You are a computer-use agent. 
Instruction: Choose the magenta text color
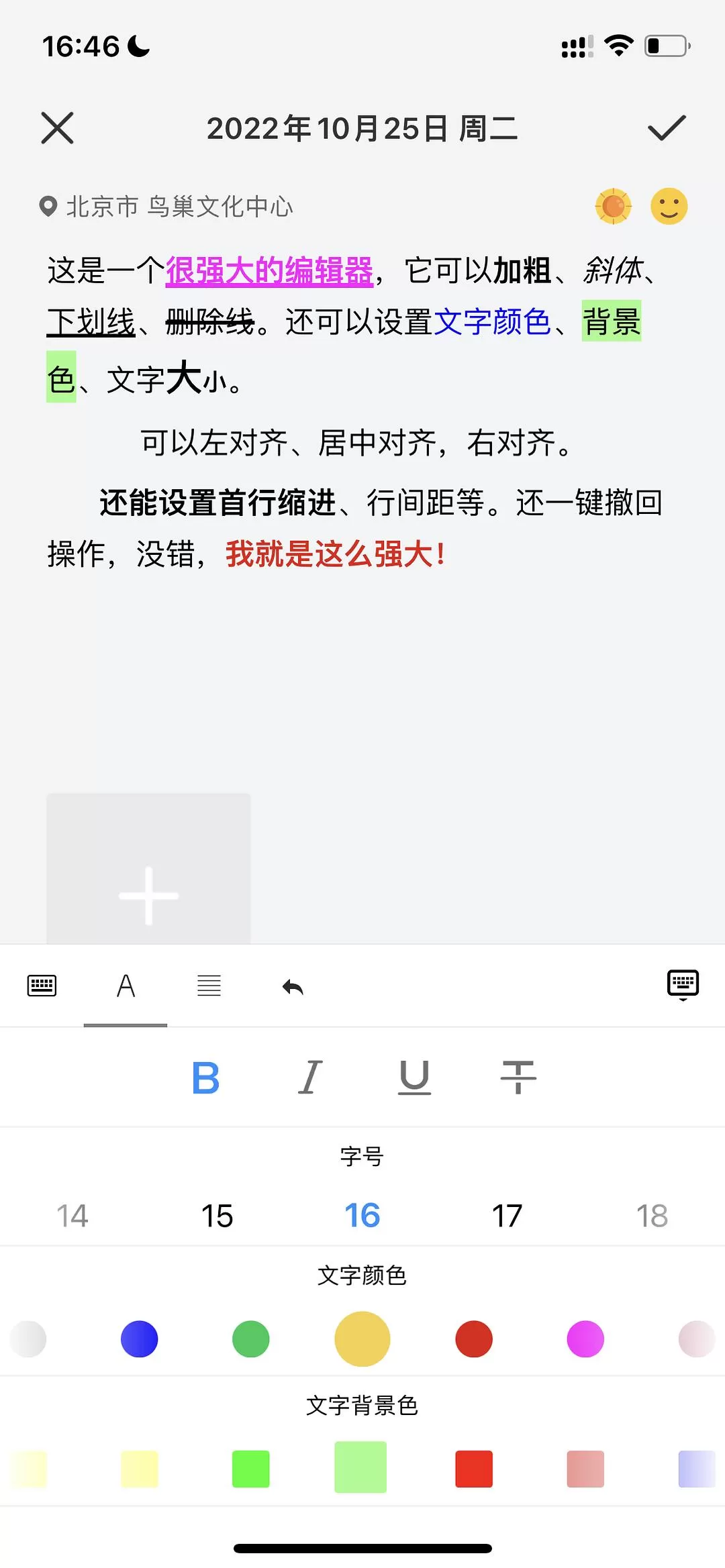tap(585, 1339)
